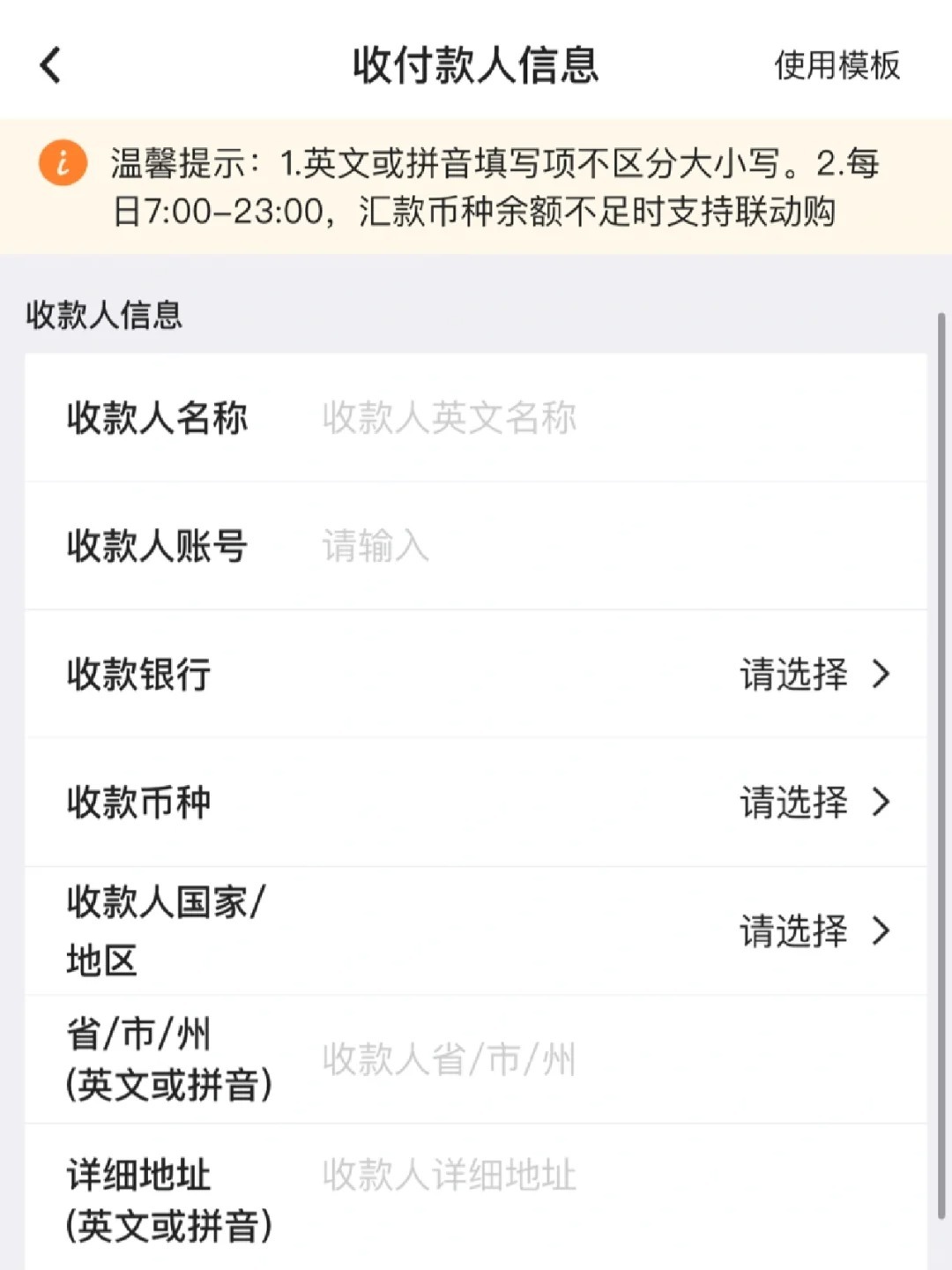952x1270 pixels.
Task: Select 收款人国家/地区
Action: point(814,930)
